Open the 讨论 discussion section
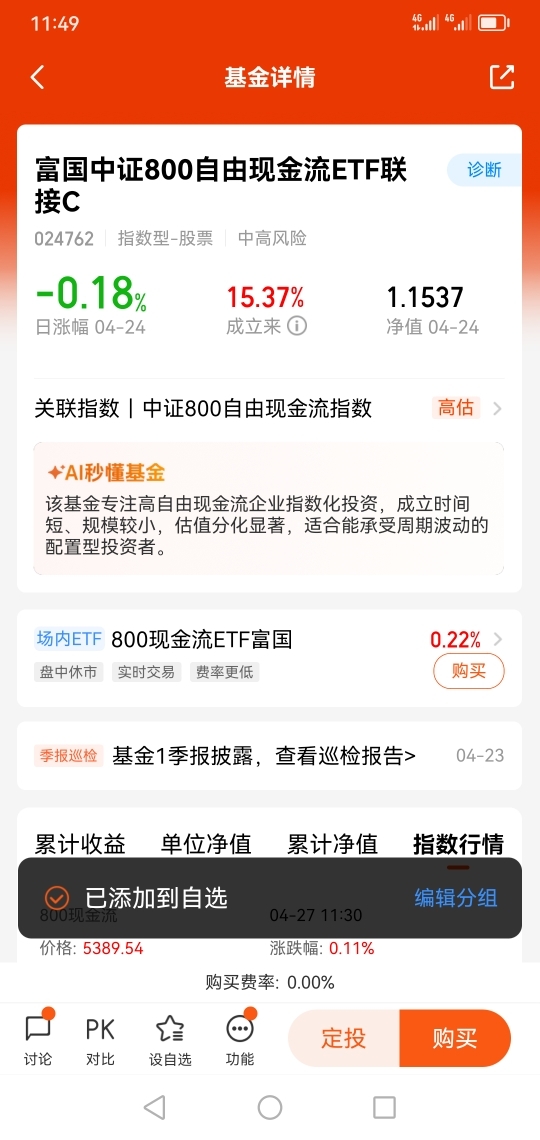 click(38, 1038)
